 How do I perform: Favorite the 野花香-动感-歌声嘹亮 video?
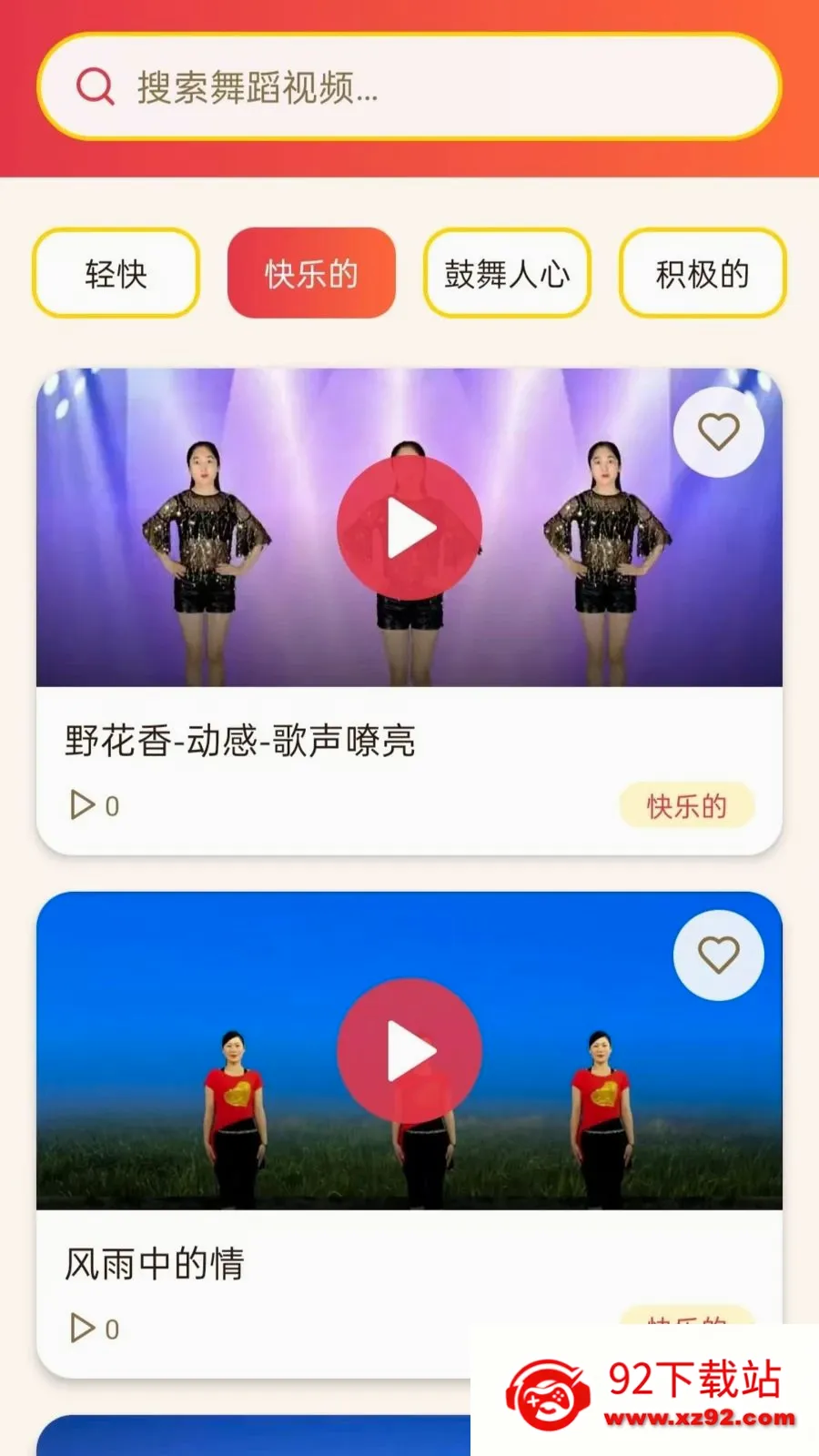click(718, 431)
